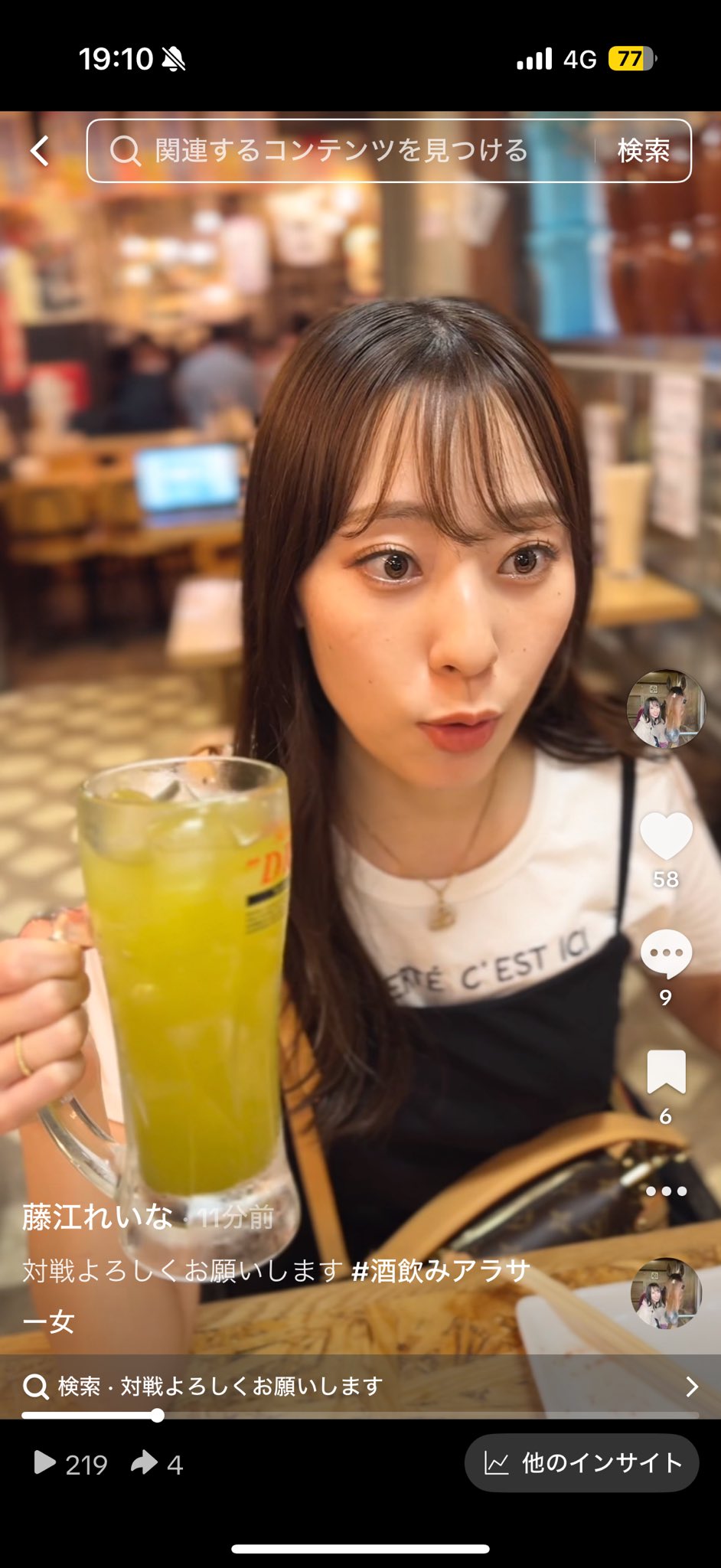
Task: Open the three-dot more options menu
Action: (x=666, y=1191)
